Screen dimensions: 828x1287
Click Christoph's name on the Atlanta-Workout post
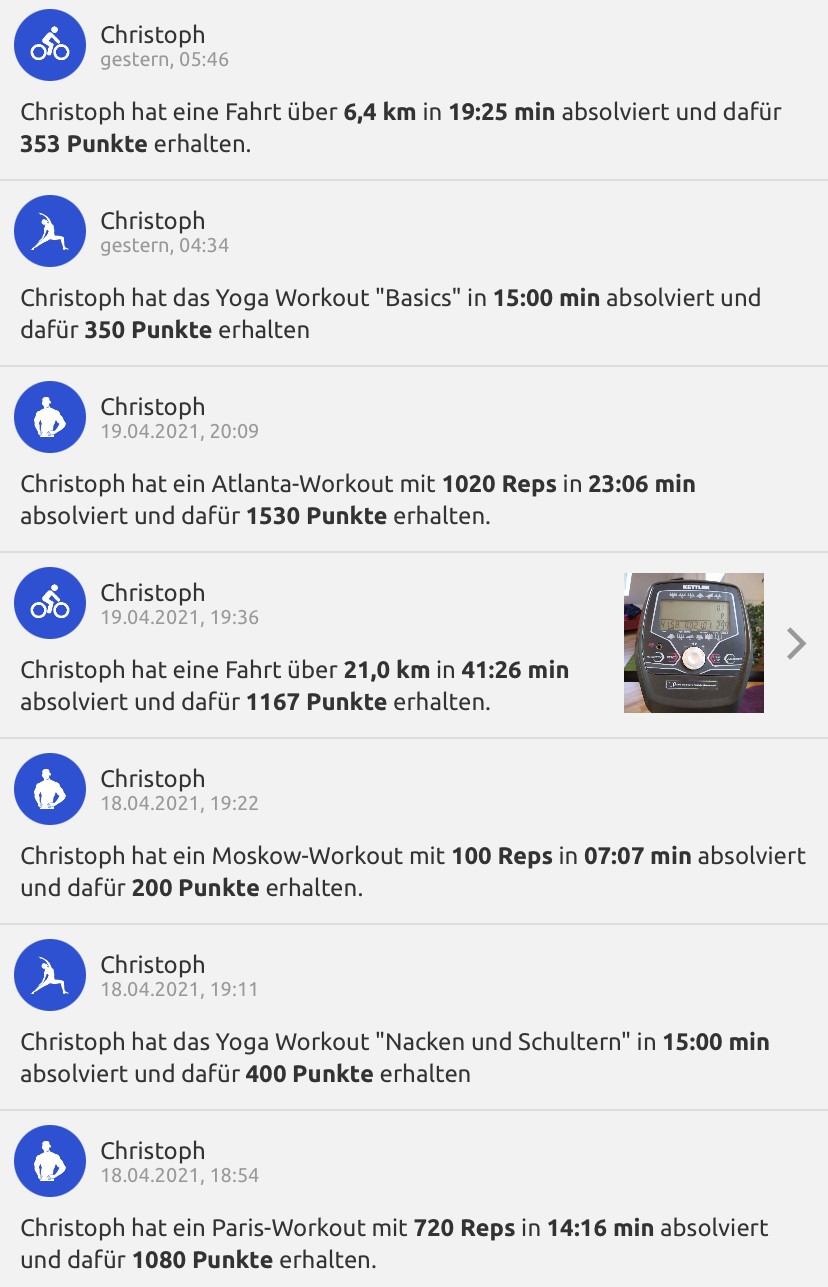[x=151, y=405]
